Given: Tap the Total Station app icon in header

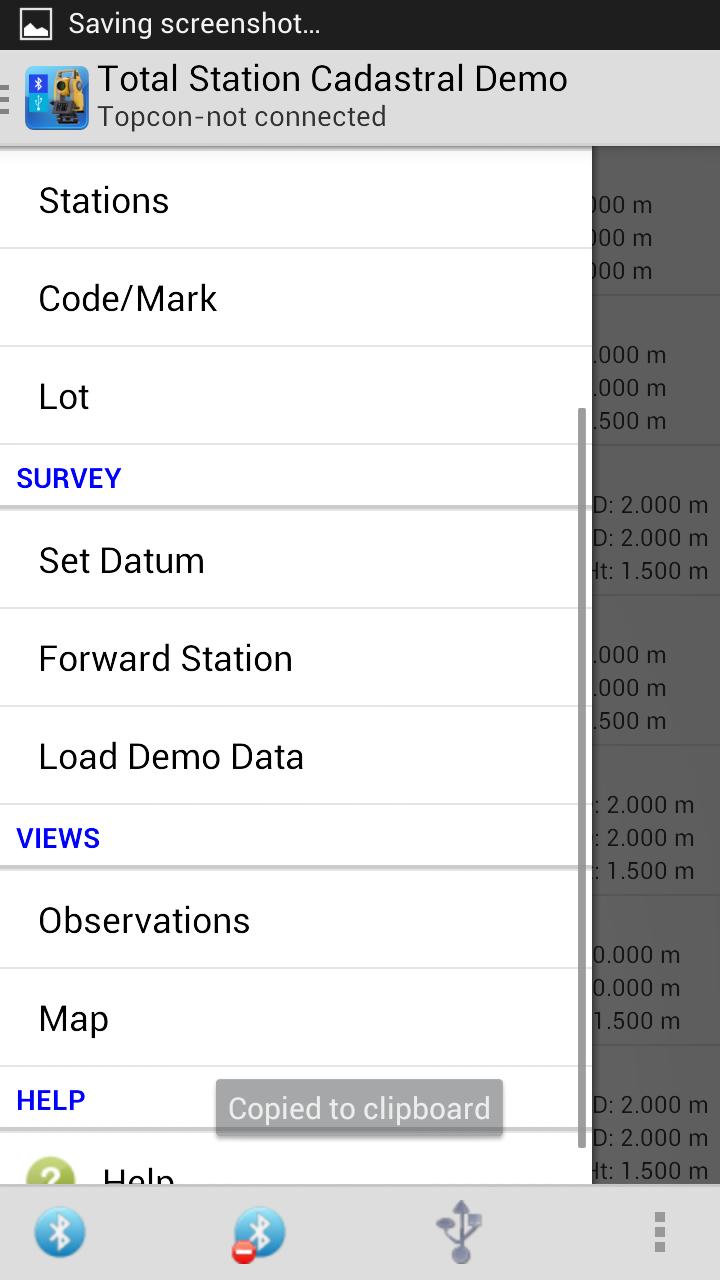Looking at the screenshot, I should 55,97.
